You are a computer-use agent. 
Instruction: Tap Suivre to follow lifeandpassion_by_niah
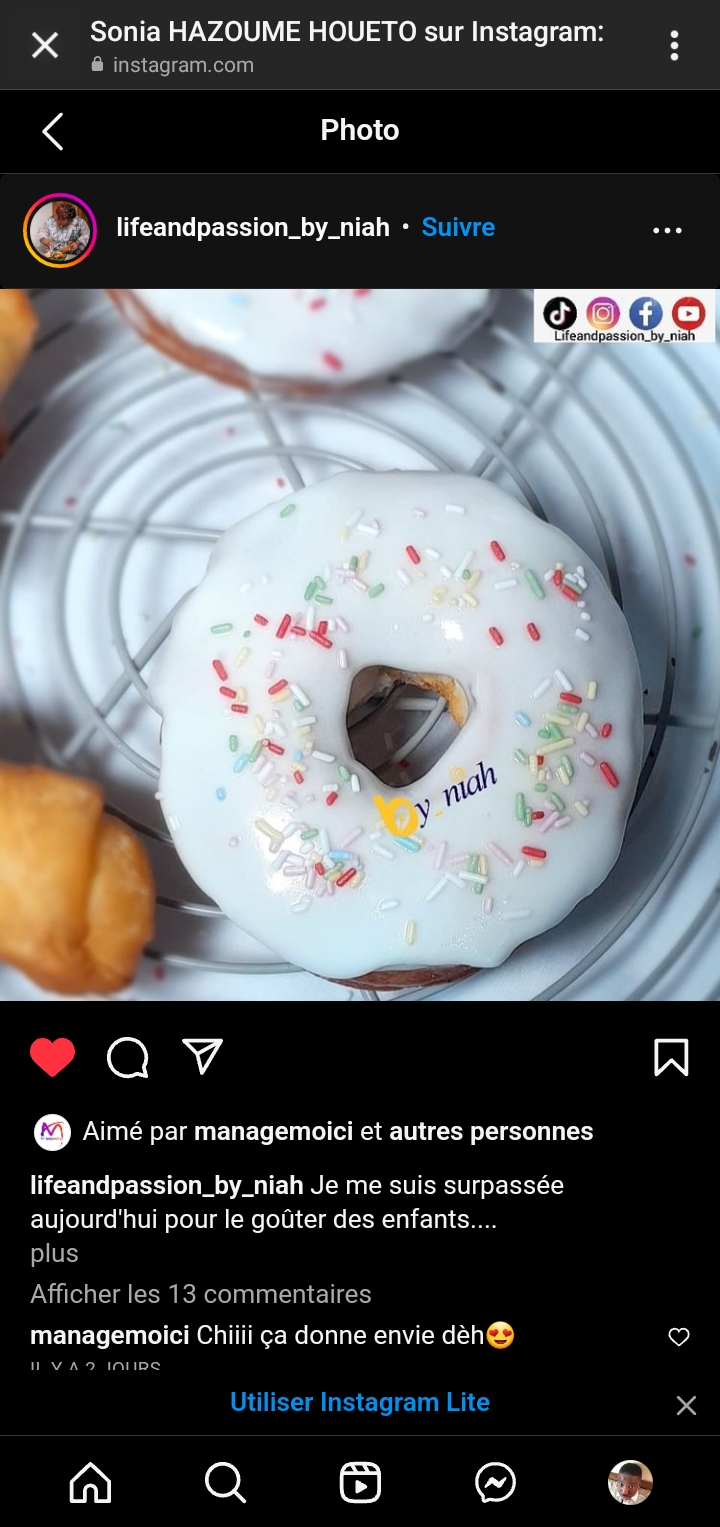pos(458,228)
